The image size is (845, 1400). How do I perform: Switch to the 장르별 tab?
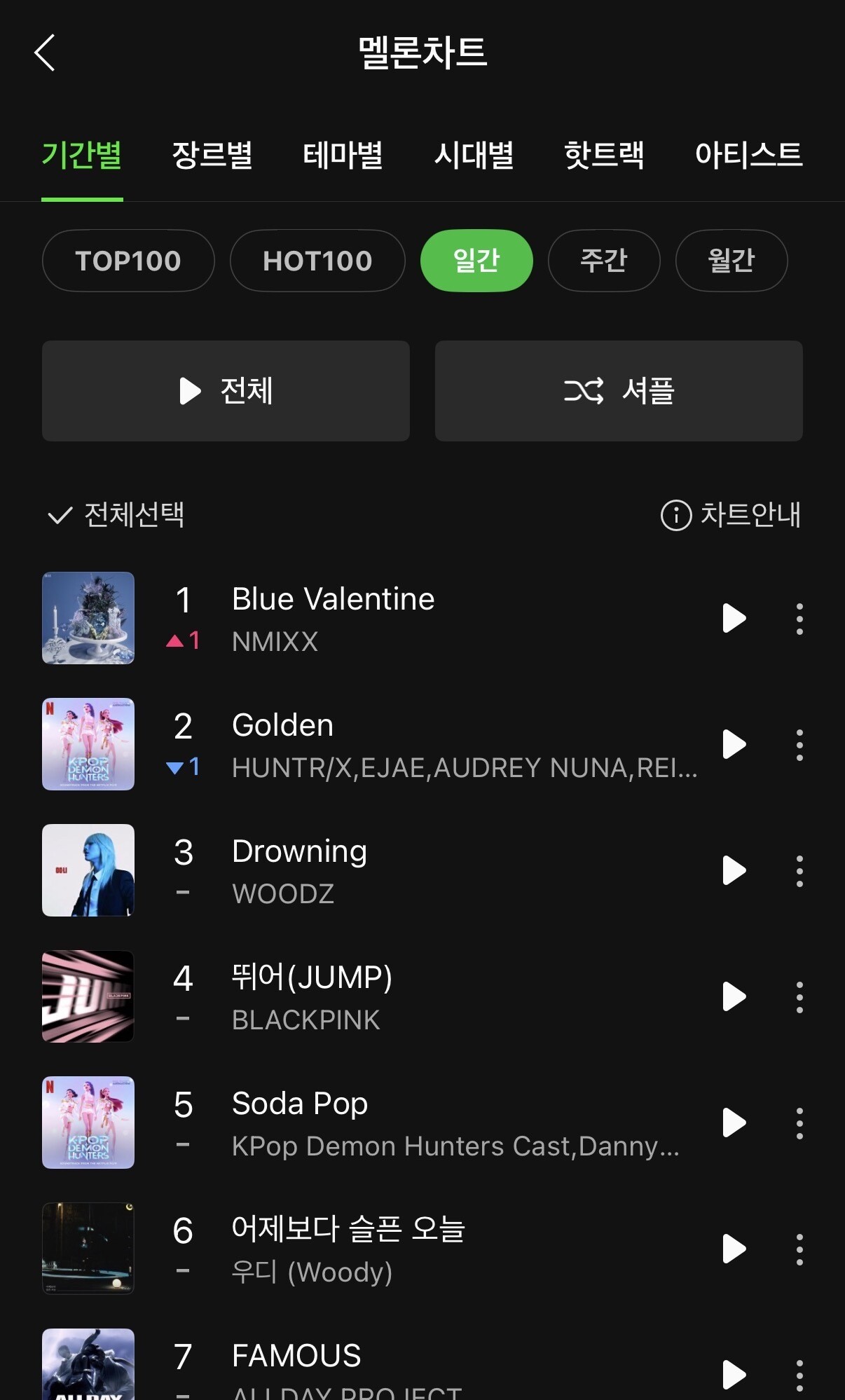pyautogui.click(x=212, y=155)
